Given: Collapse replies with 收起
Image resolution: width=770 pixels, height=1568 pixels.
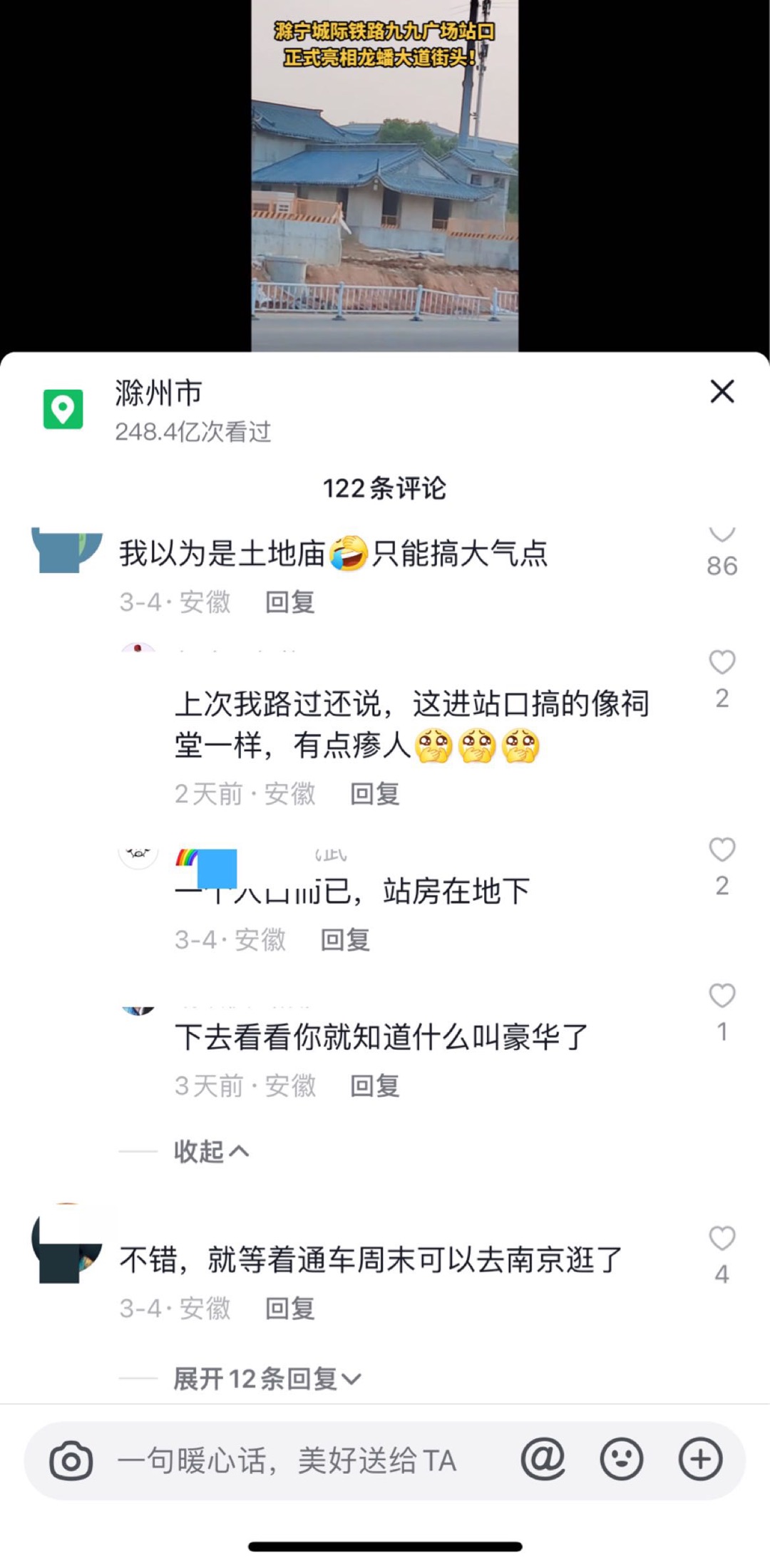Looking at the screenshot, I should tap(211, 1151).
